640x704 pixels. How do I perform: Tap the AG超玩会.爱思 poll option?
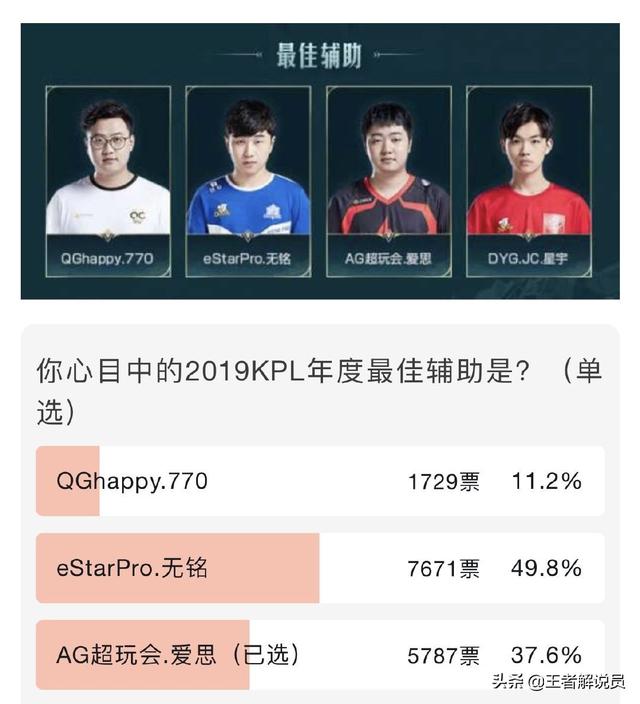click(320, 654)
